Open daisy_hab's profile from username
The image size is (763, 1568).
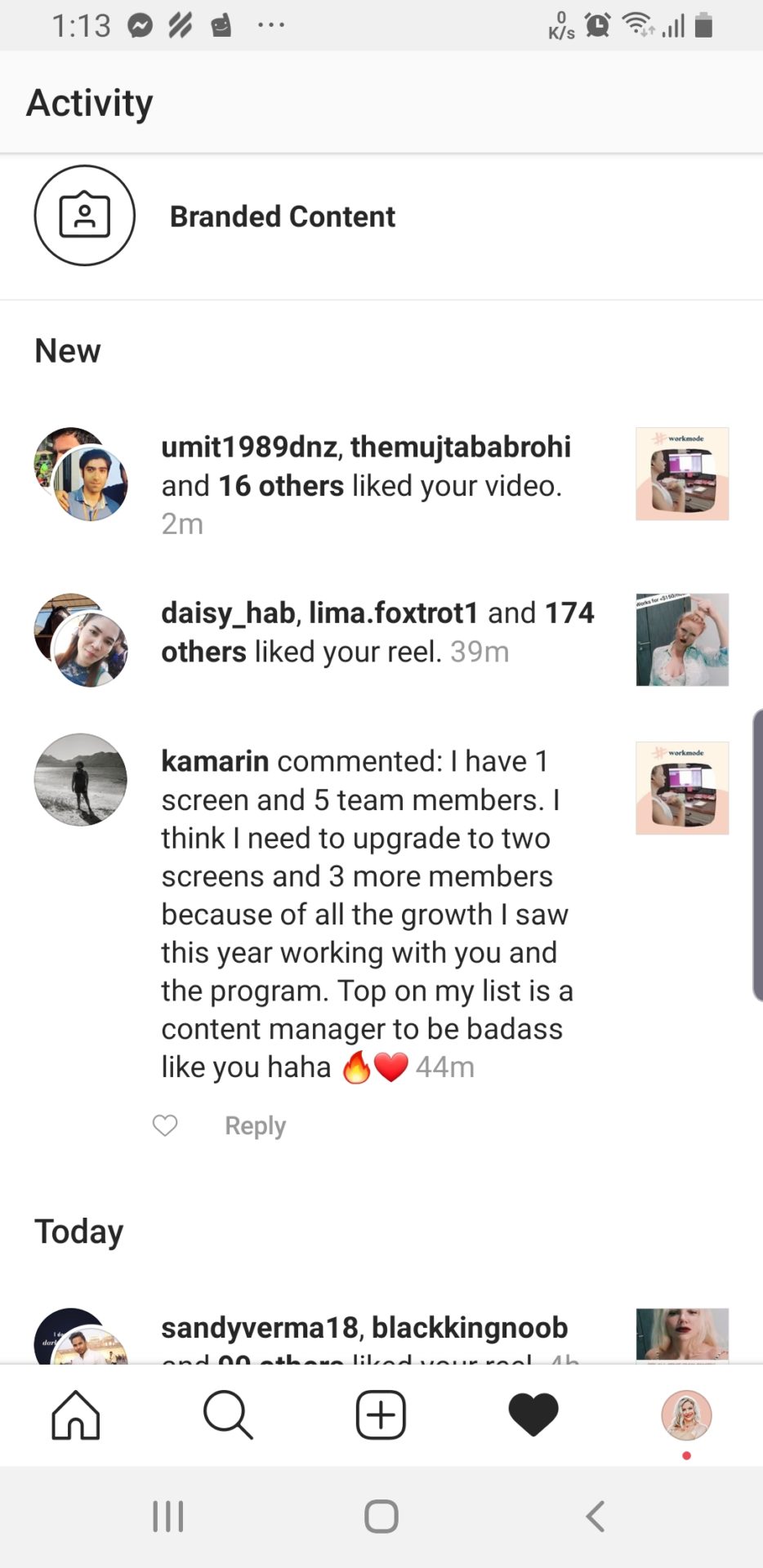tap(228, 612)
